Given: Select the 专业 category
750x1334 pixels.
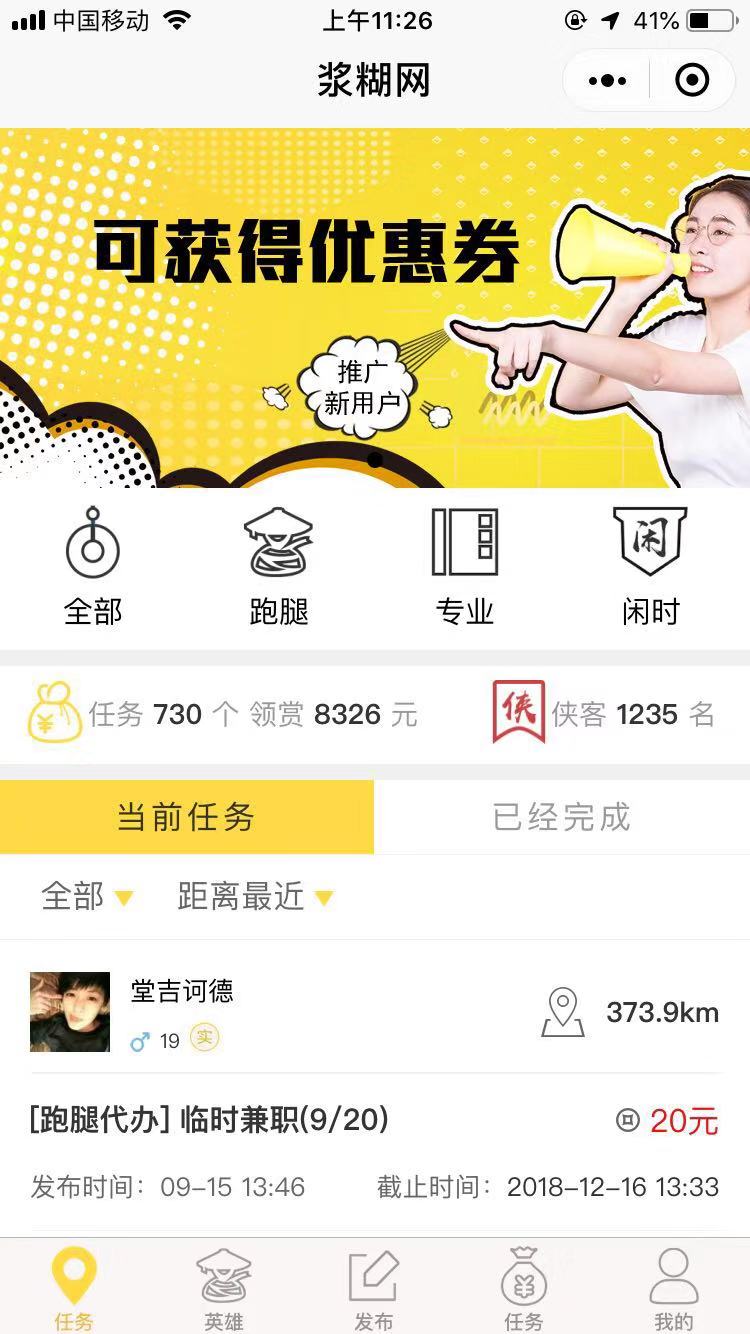Looking at the screenshot, I should (x=465, y=566).
